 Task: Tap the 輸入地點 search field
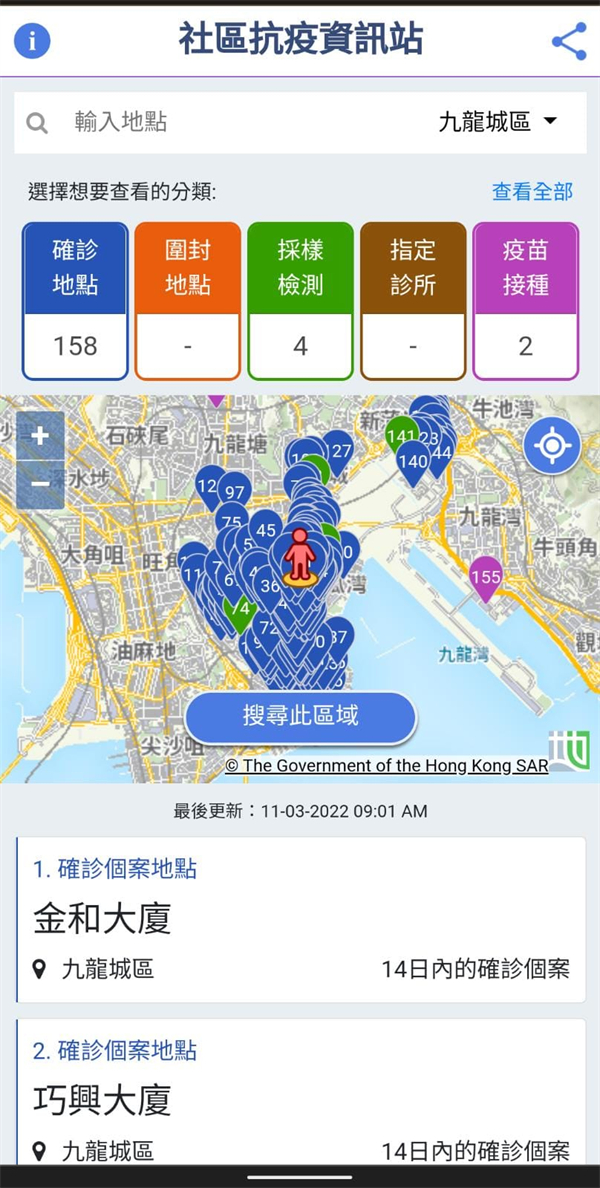220,122
